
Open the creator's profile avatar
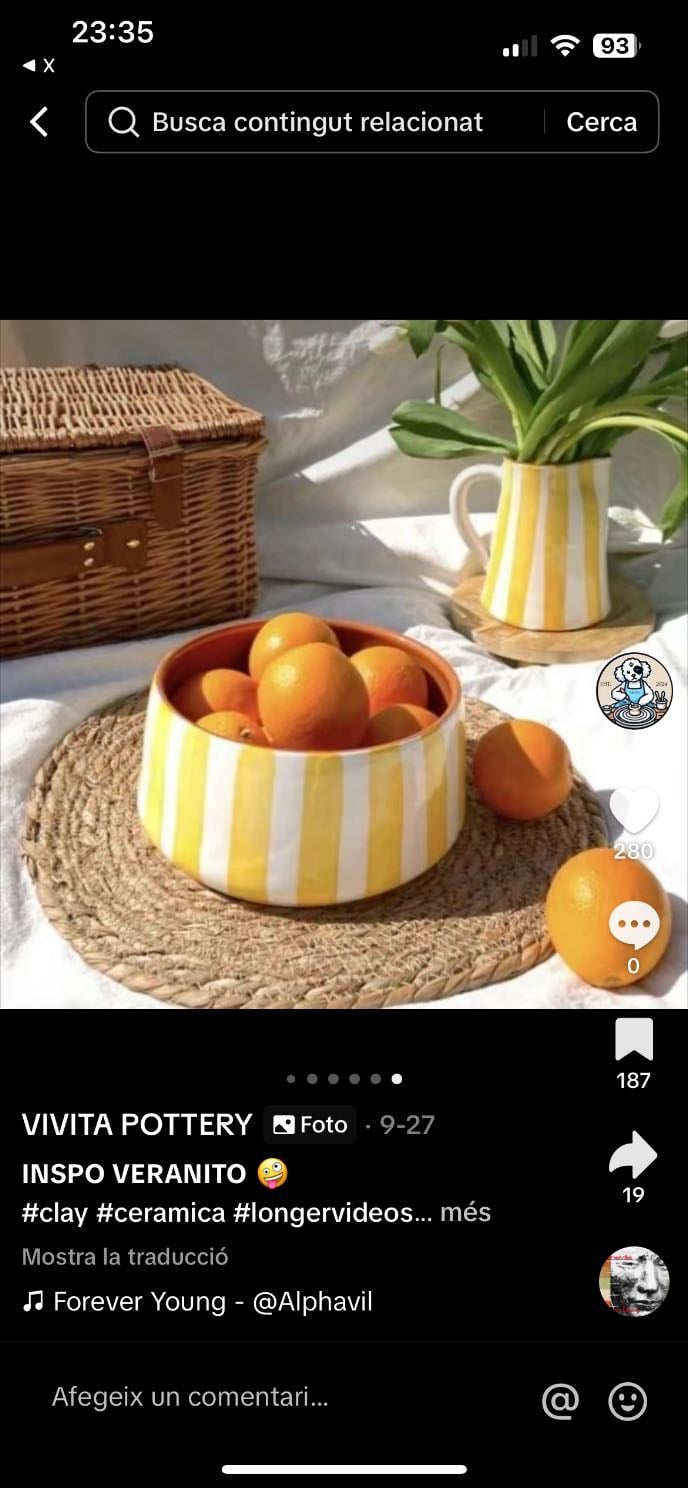(x=635, y=691)
